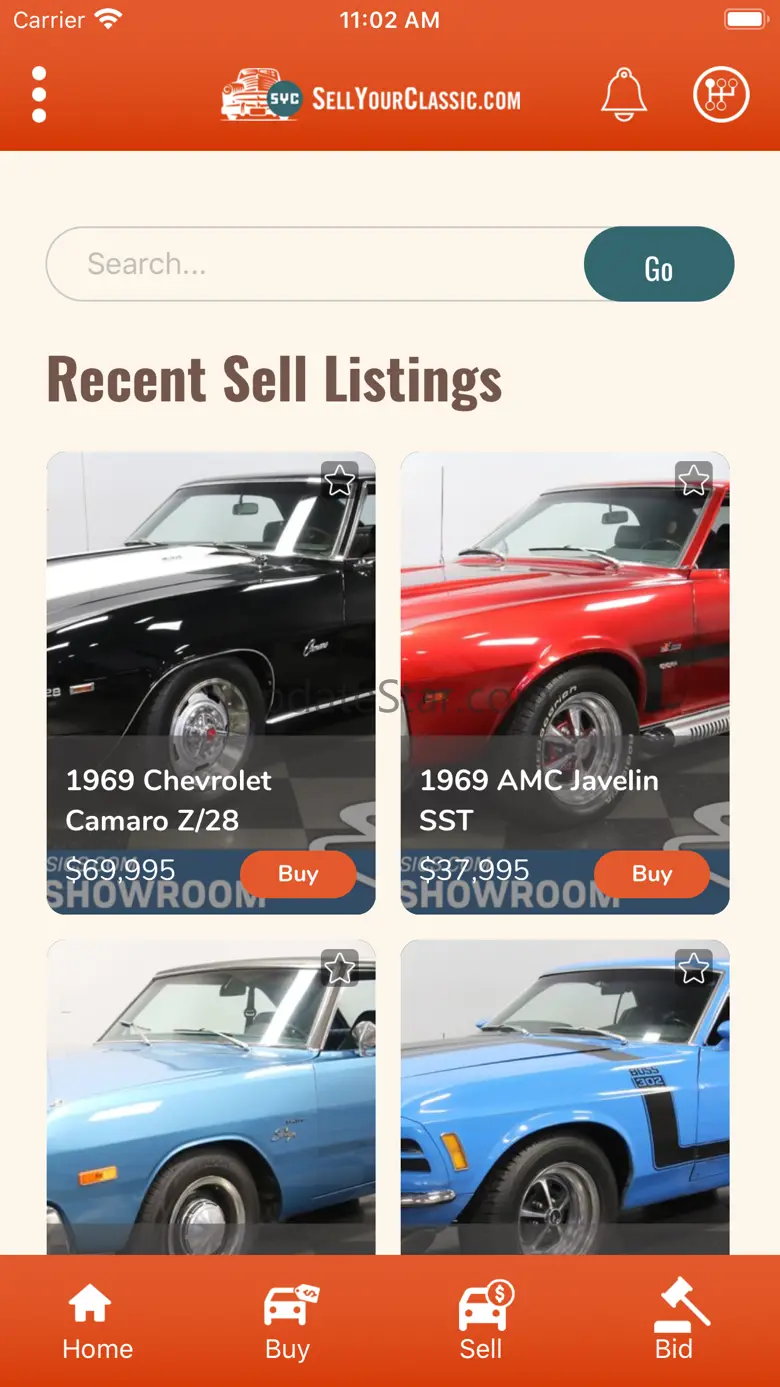Switch to the Home tab
Image resolution: width=780 pixels, height=1387 pixels.
97,1320
